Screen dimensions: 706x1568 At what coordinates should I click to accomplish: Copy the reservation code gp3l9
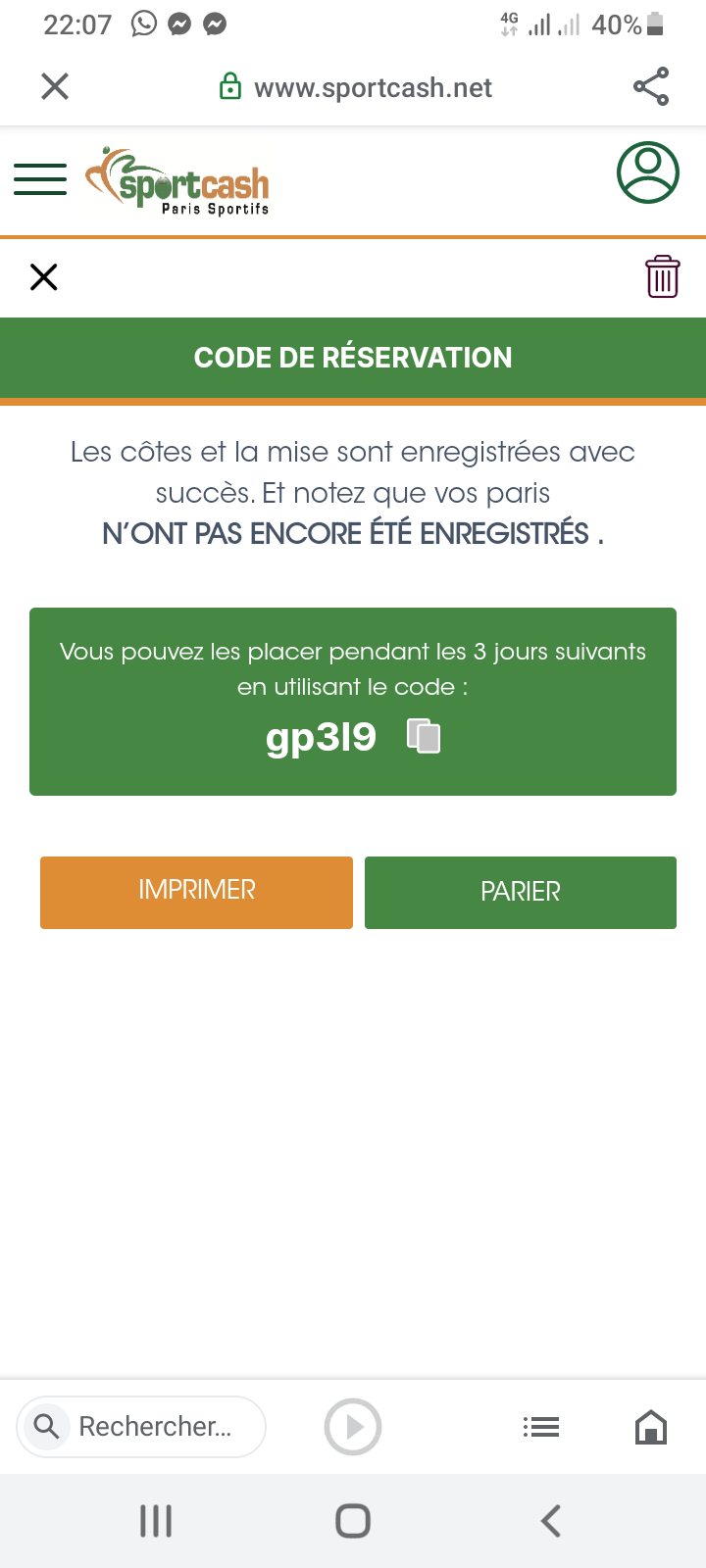coord(424,736)
